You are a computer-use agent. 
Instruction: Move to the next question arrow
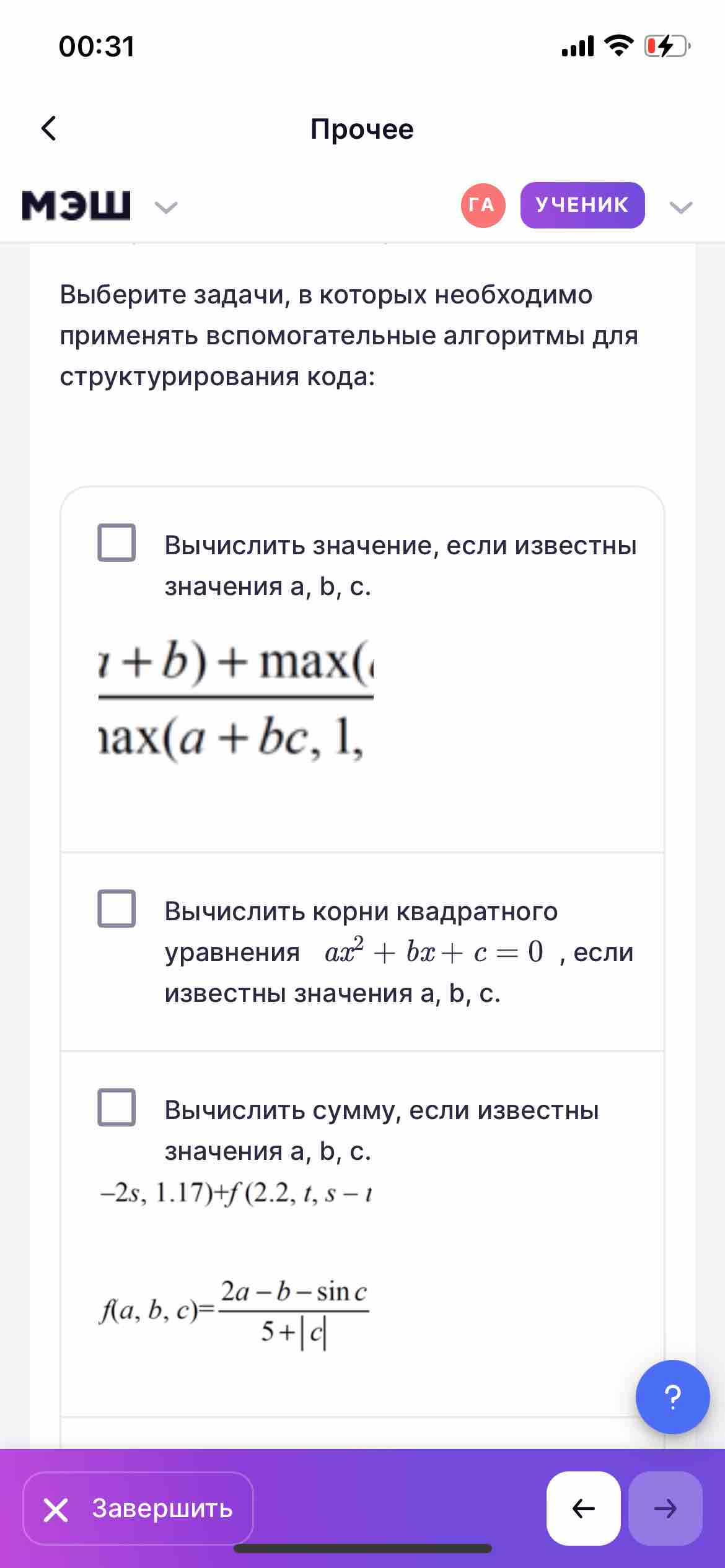[x=665, y=1508]
